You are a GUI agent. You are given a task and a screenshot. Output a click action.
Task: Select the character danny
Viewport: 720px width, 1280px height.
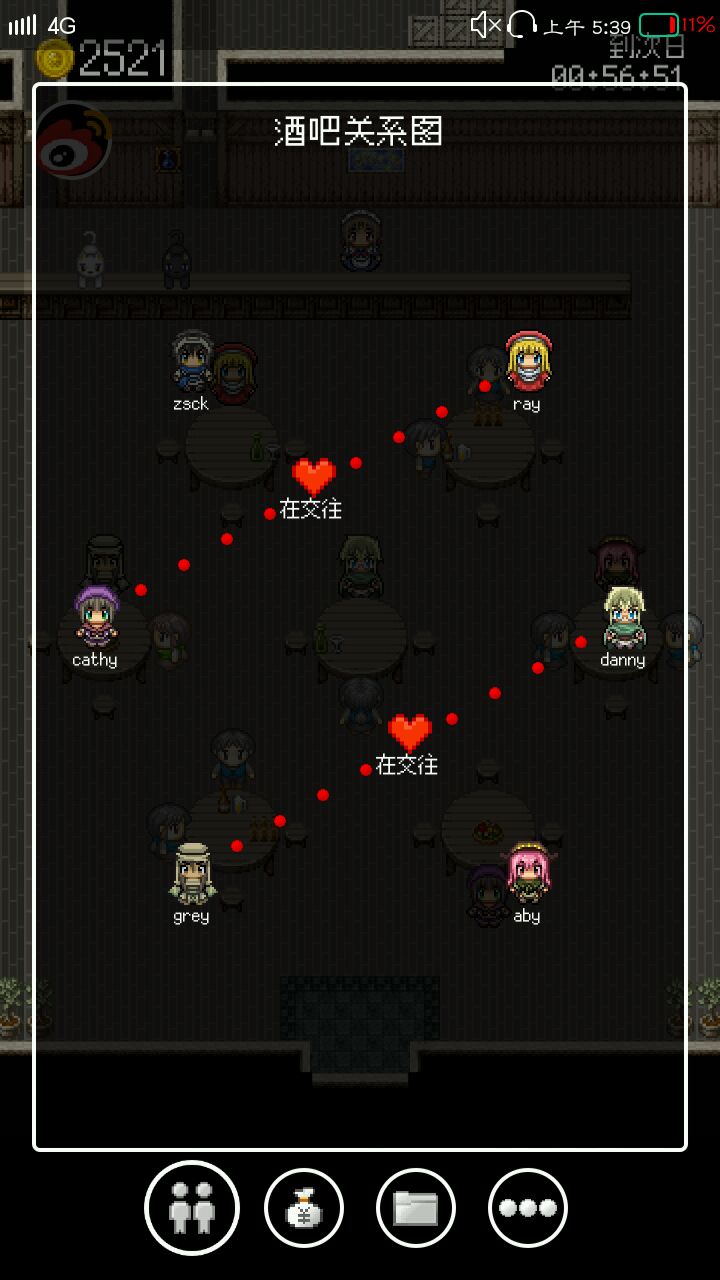tap(623, 617)
